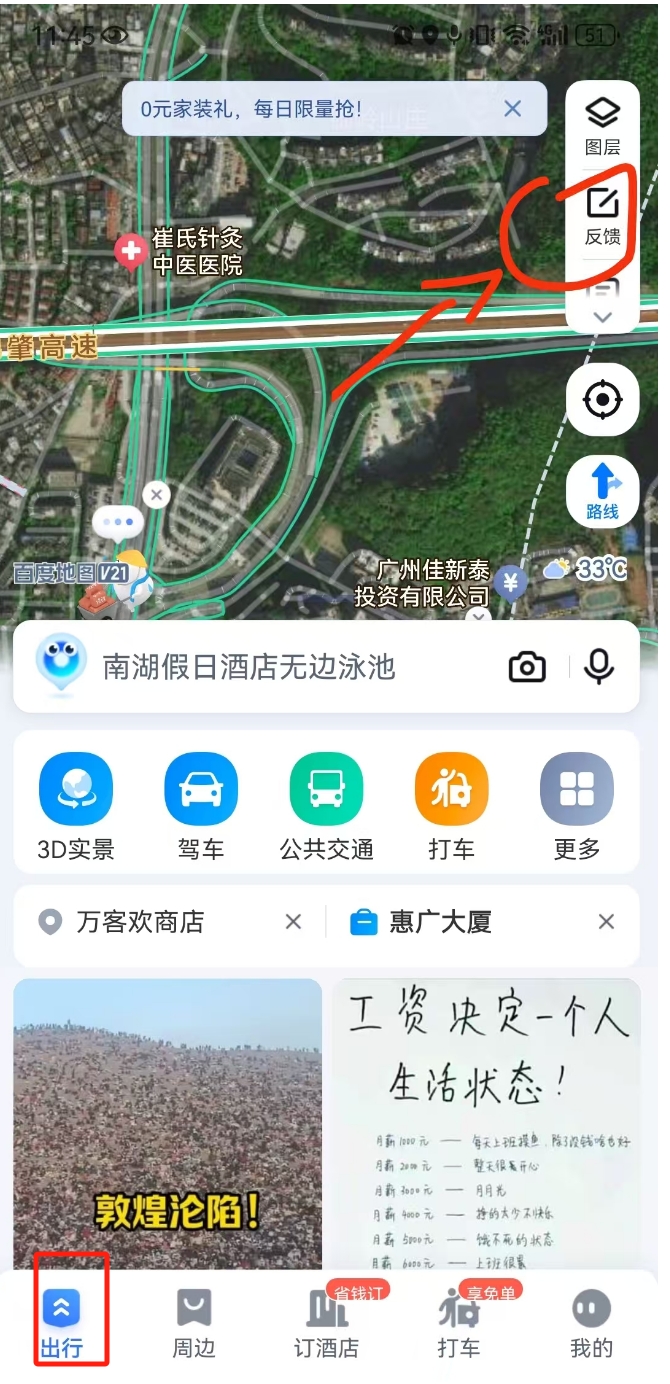Dismiss the 0元家装礼 banner

tap(513, 109)
